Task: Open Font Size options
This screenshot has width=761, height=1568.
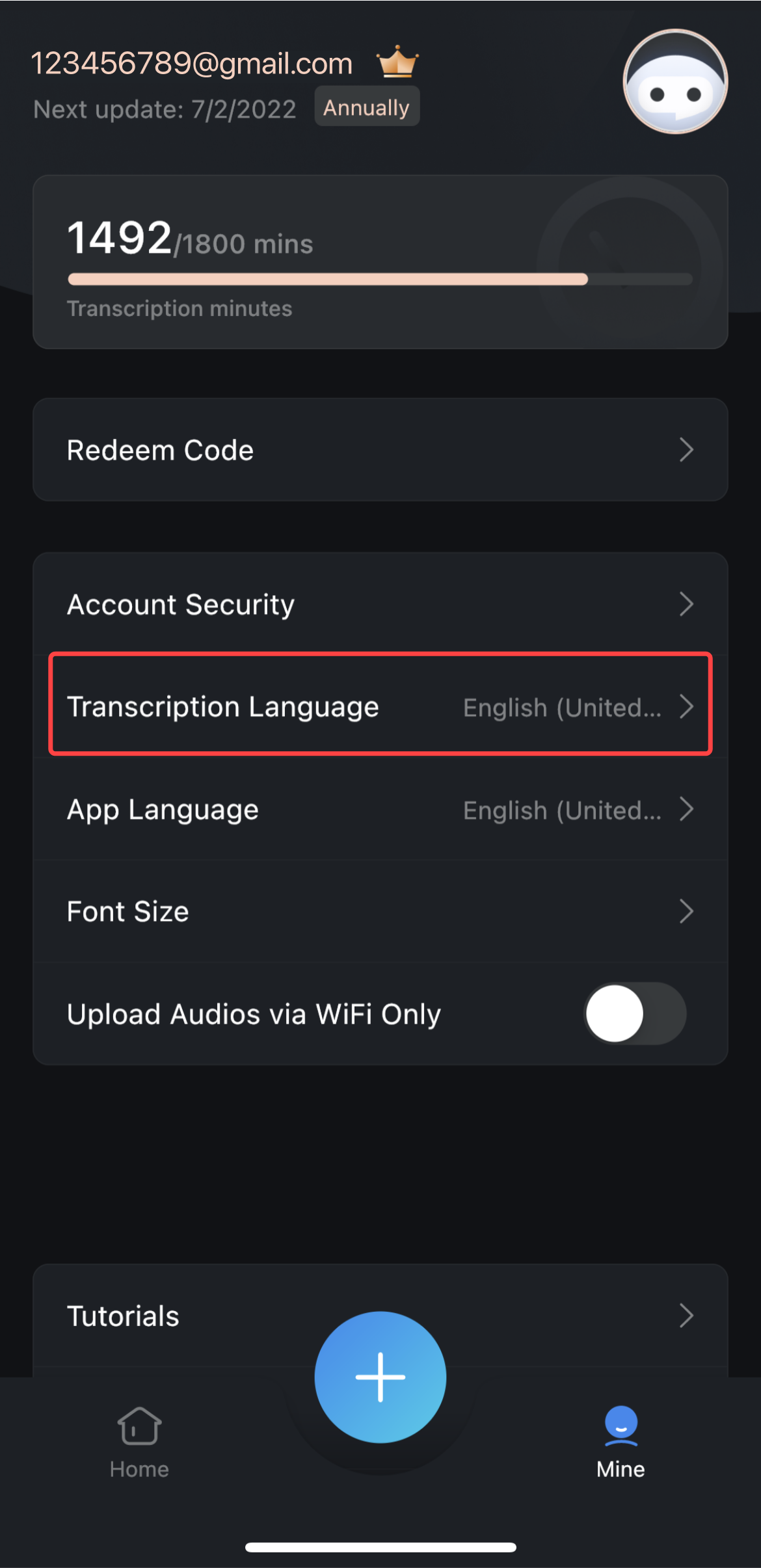Action: tap(380, 911)
